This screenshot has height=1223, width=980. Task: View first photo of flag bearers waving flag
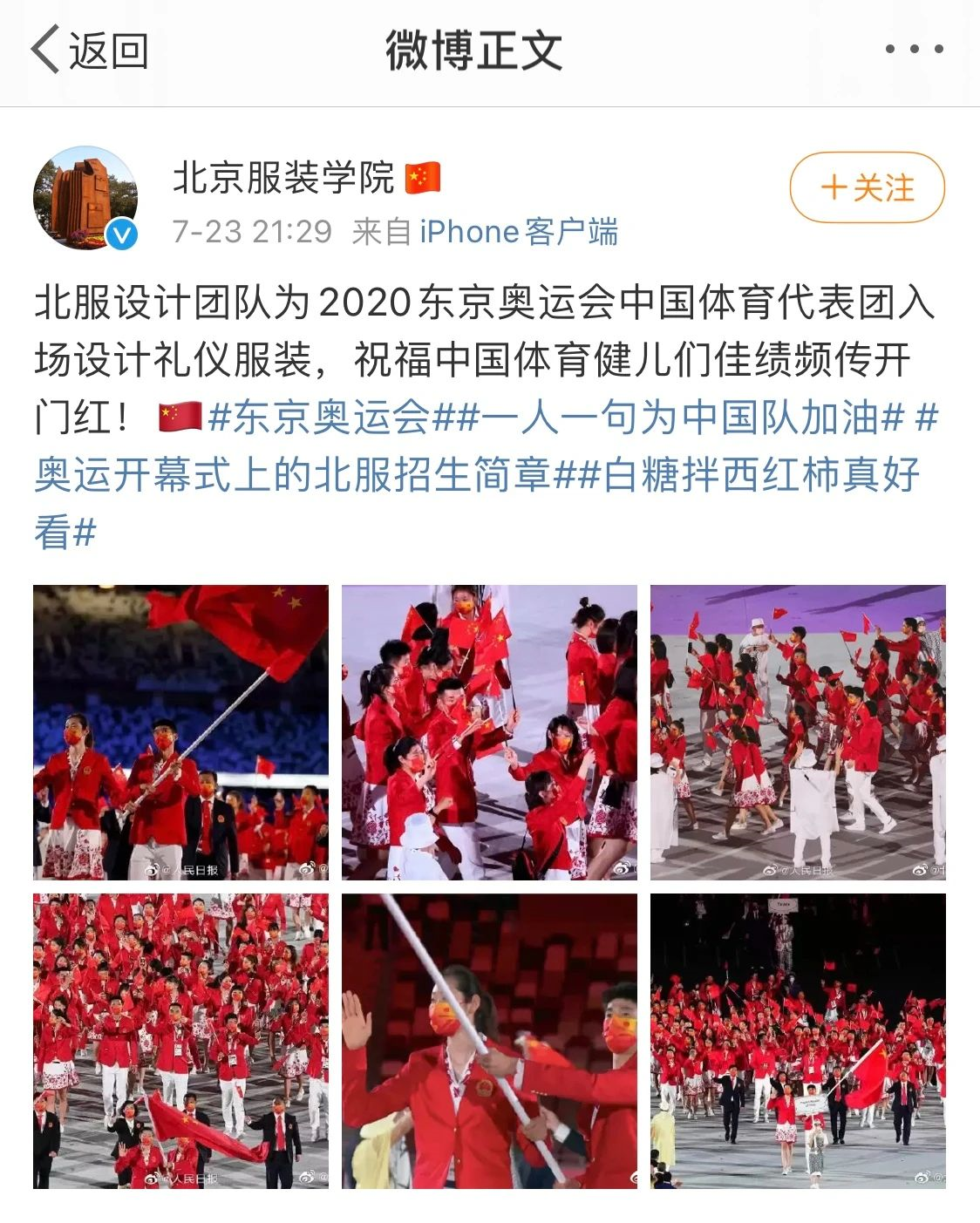180,732
